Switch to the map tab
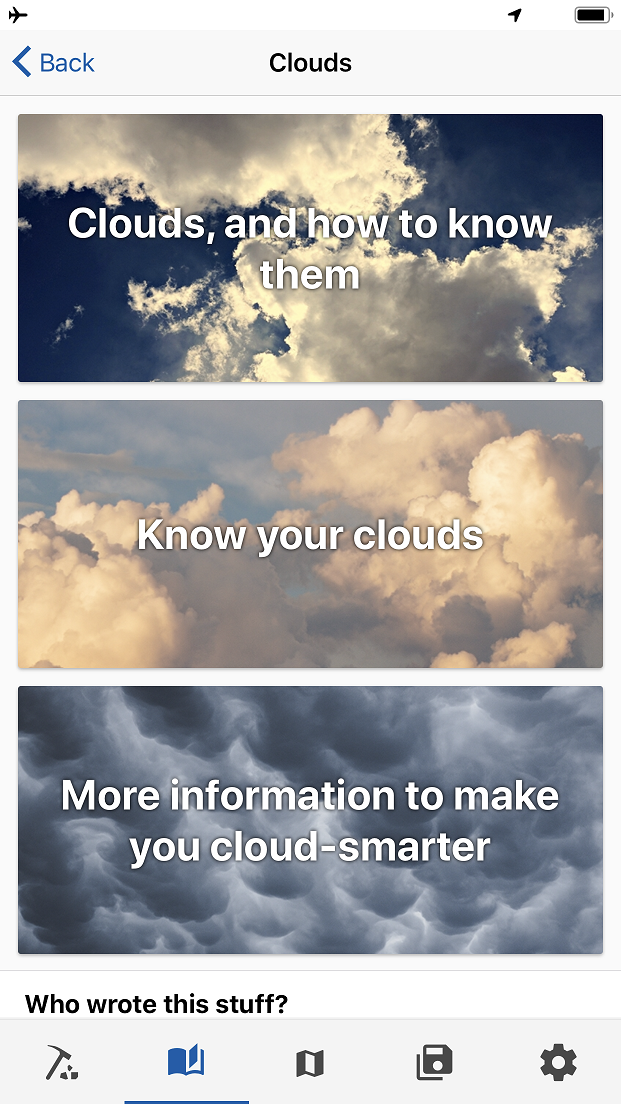Image resolution: width=621 pixels, height=1104 pixels. [310, 1062]
